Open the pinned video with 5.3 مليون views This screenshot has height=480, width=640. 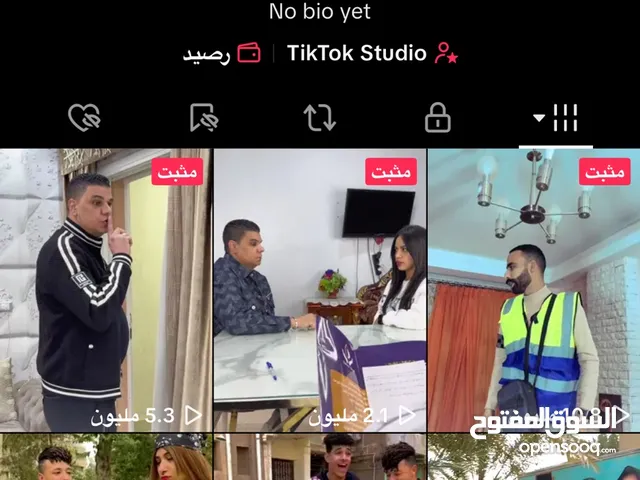(x=105, y=290)
